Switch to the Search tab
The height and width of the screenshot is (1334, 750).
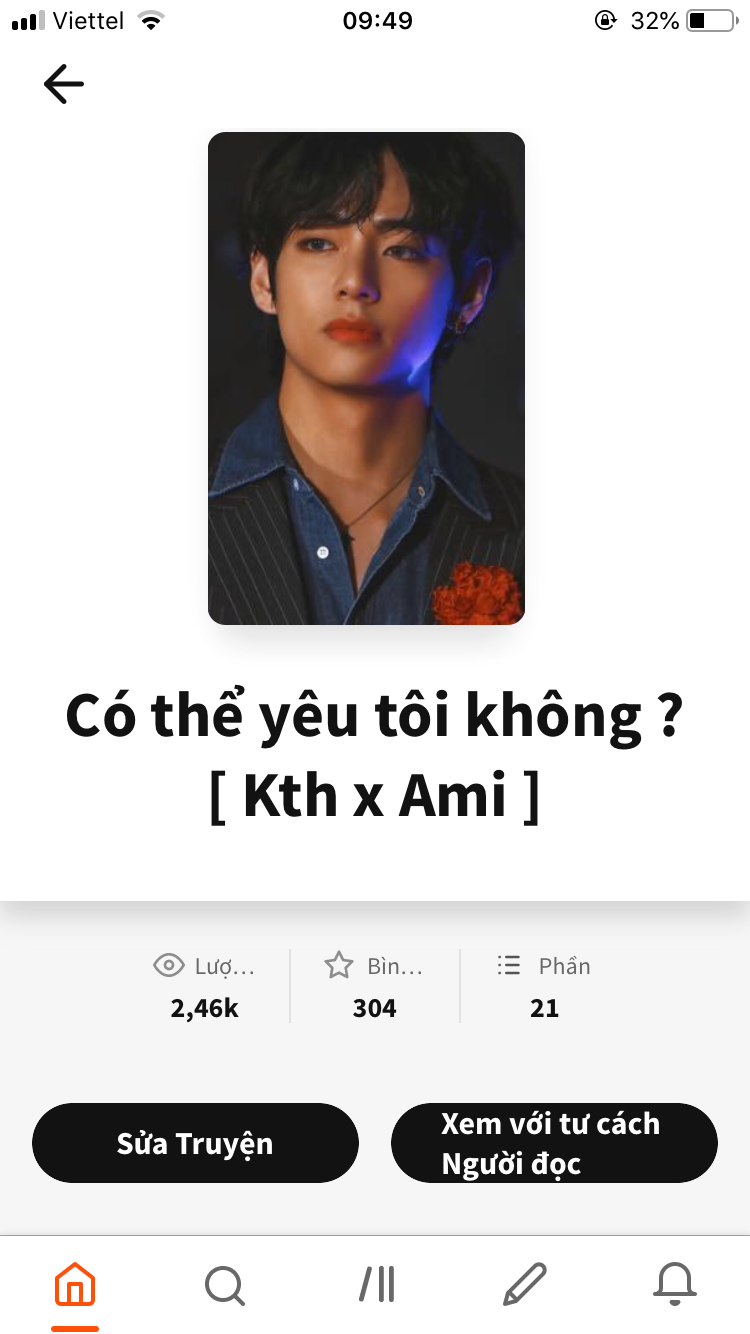pos(224,1284)
